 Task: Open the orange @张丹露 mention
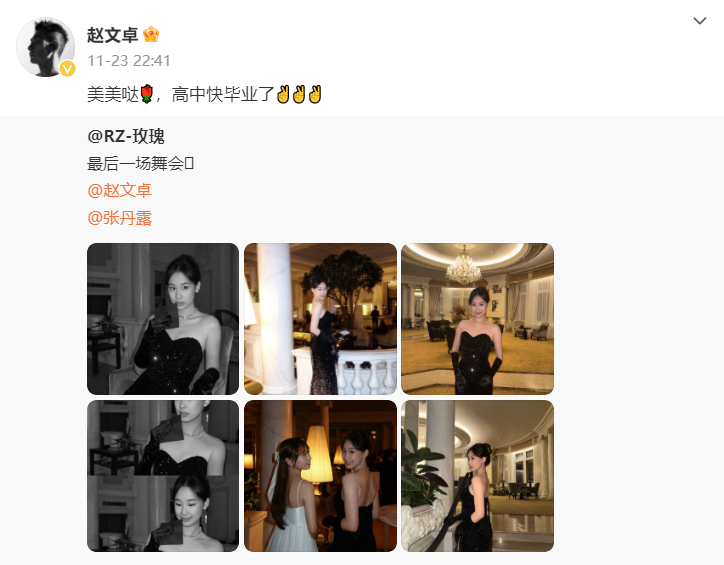119,217
